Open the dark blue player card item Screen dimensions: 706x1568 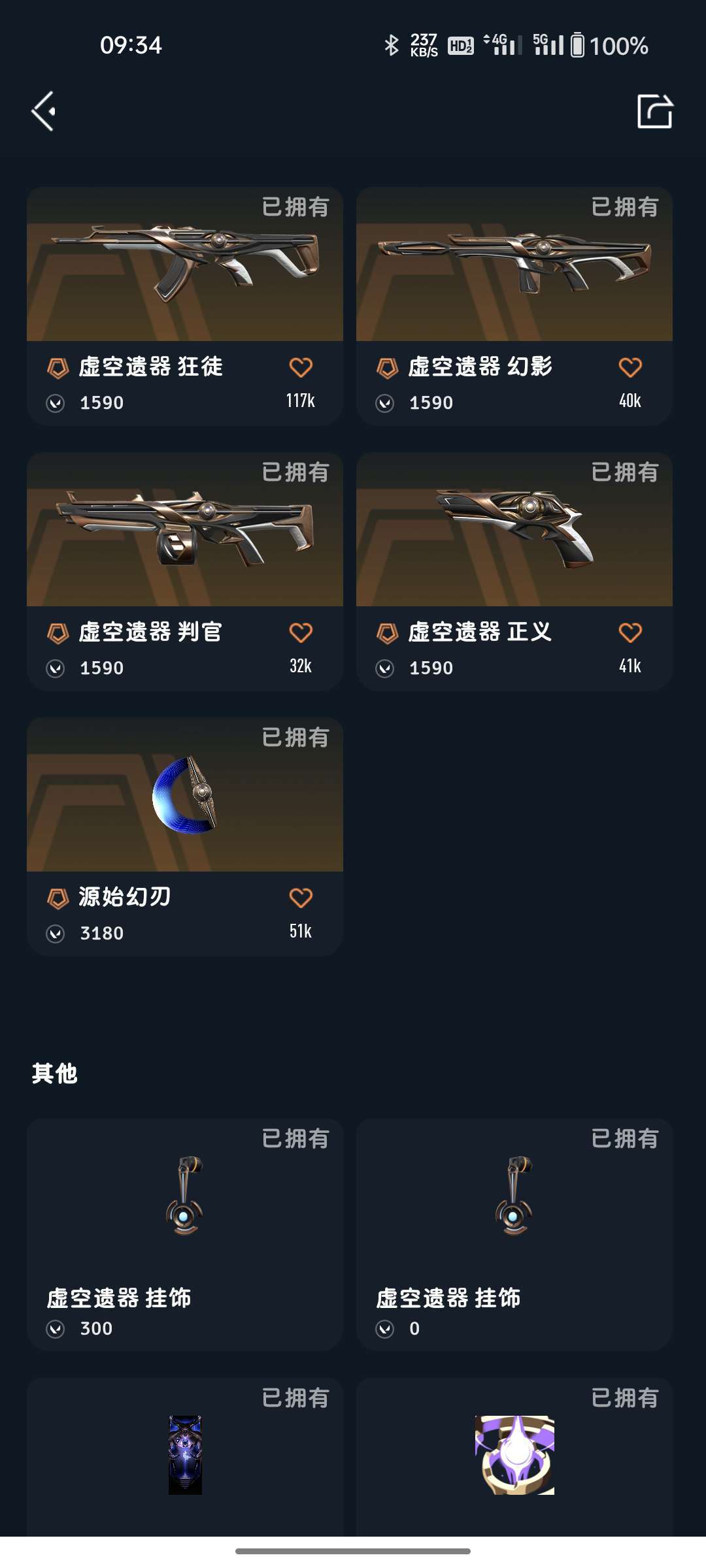tap(184, 1456)
